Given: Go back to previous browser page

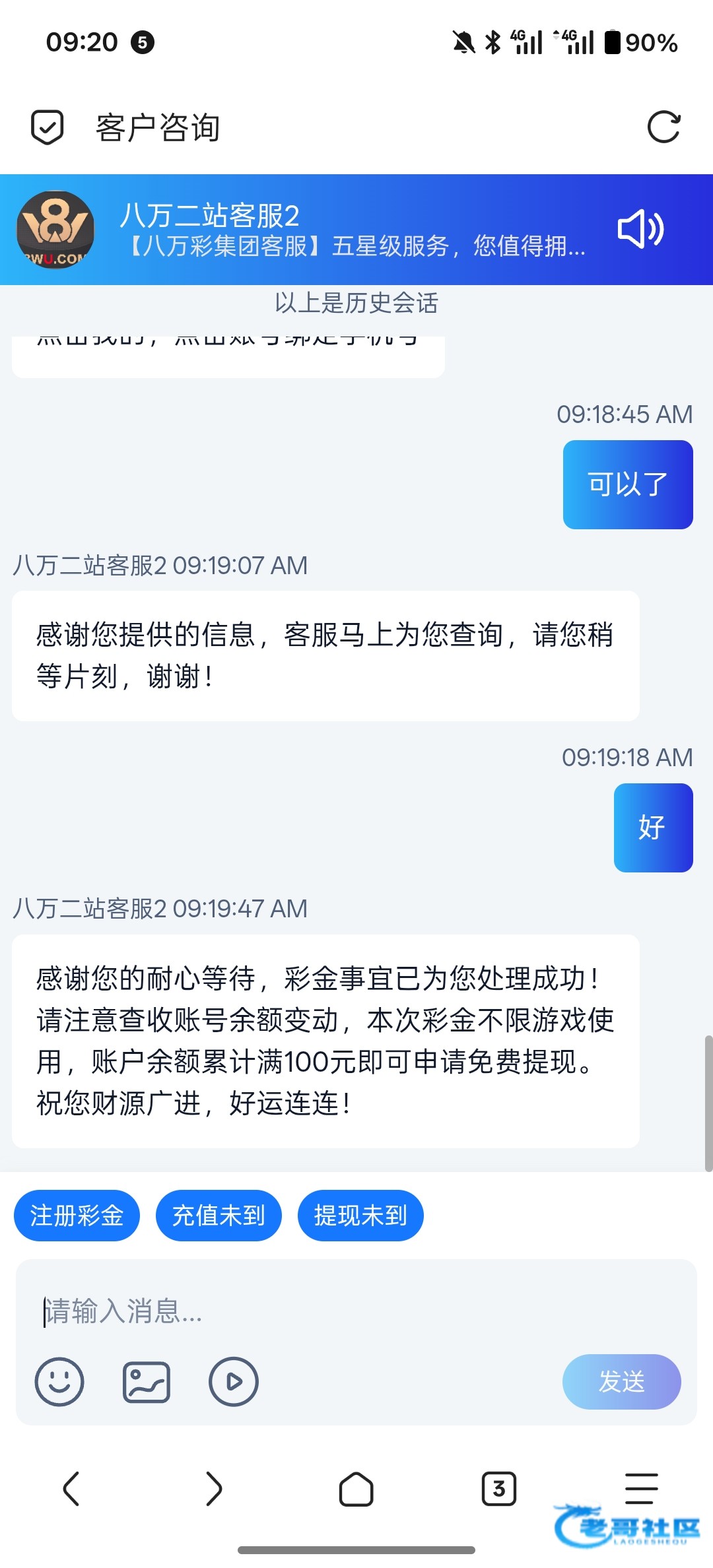Looking at the screenshot, I should (x=71, y=1489).
